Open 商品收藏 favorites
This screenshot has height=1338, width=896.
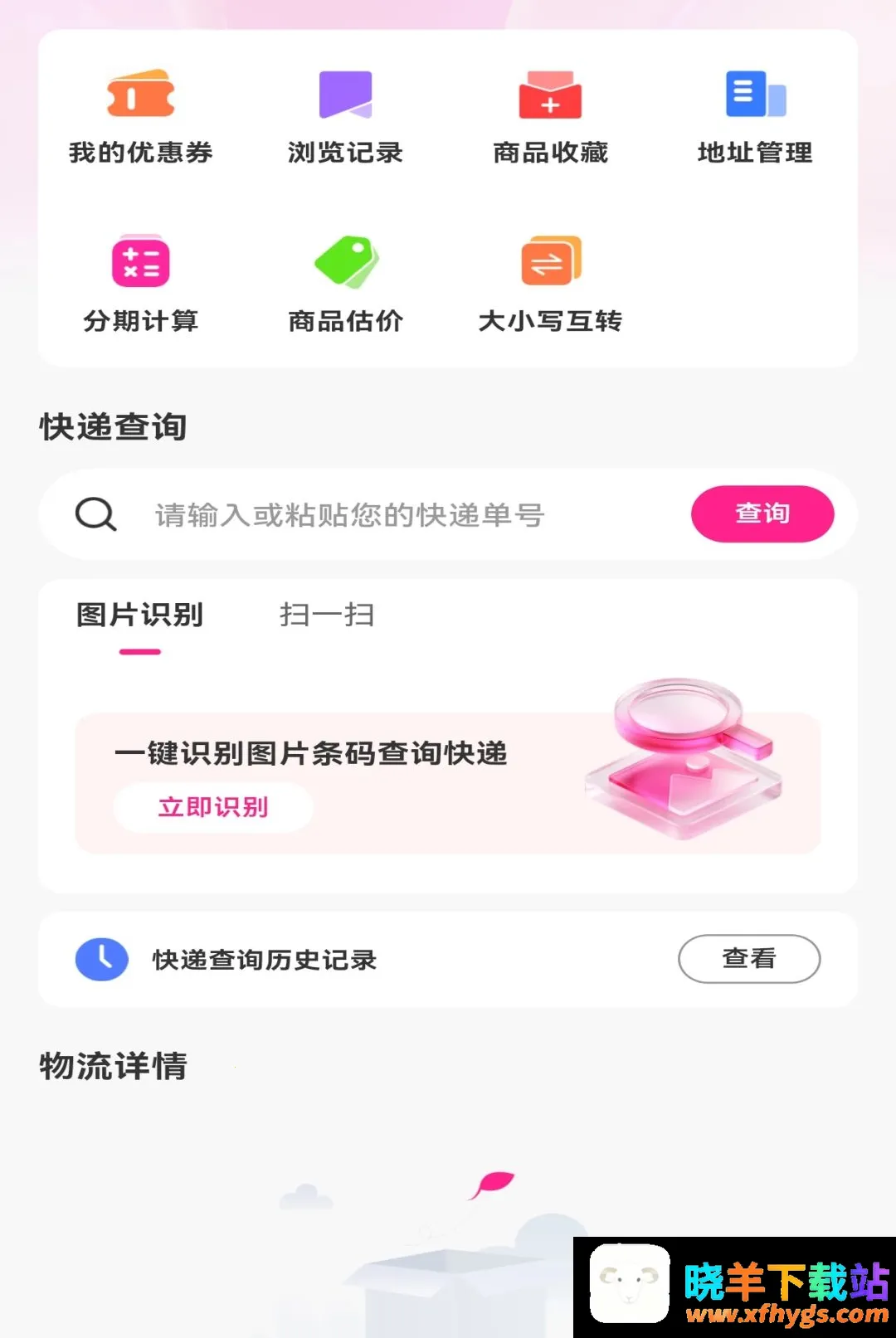[x=550, y=117]
